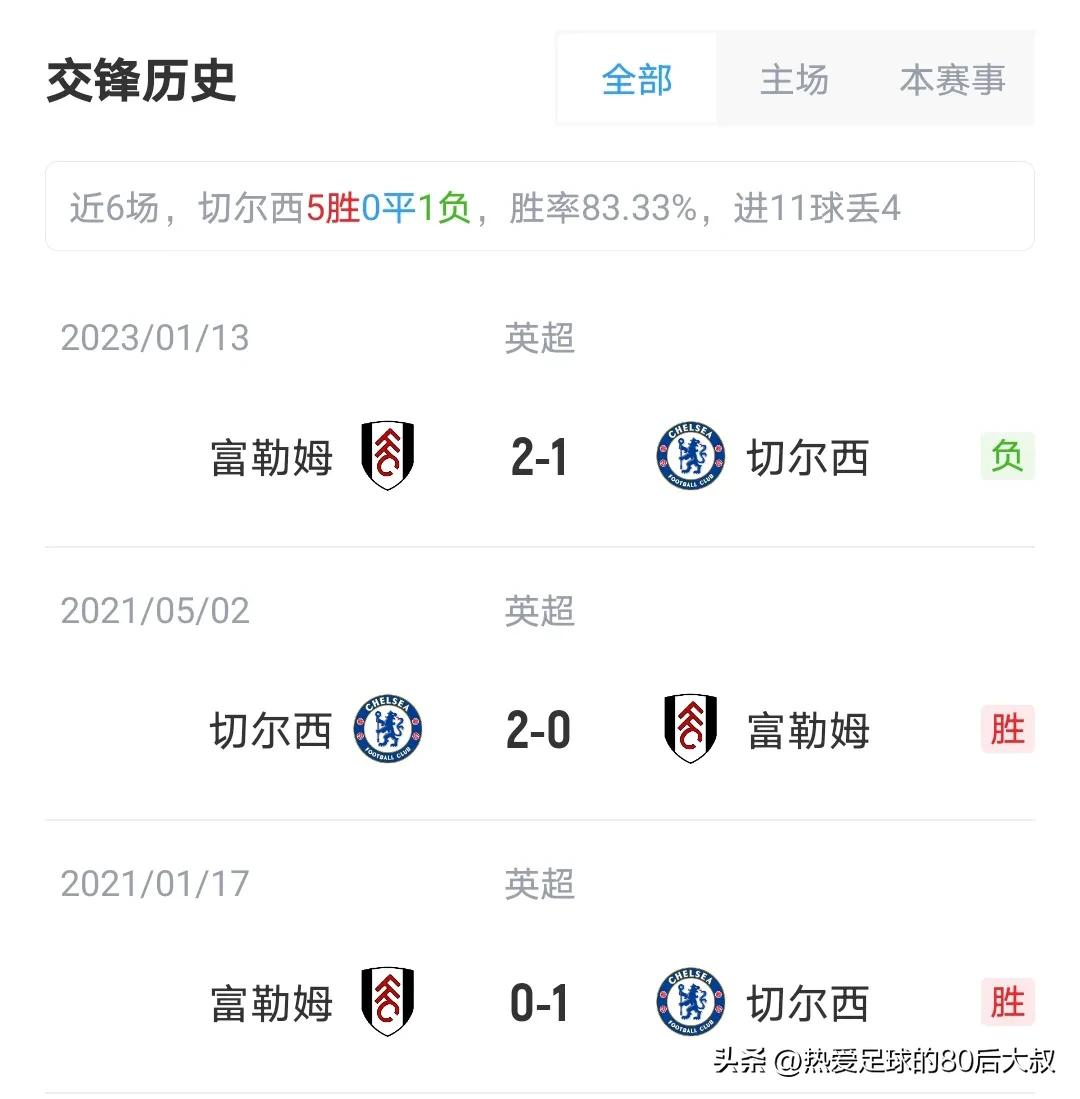Click the red 胜 badge in the second match
The width and height of the screenshot is (1080, 1099).
[1007, 730]
